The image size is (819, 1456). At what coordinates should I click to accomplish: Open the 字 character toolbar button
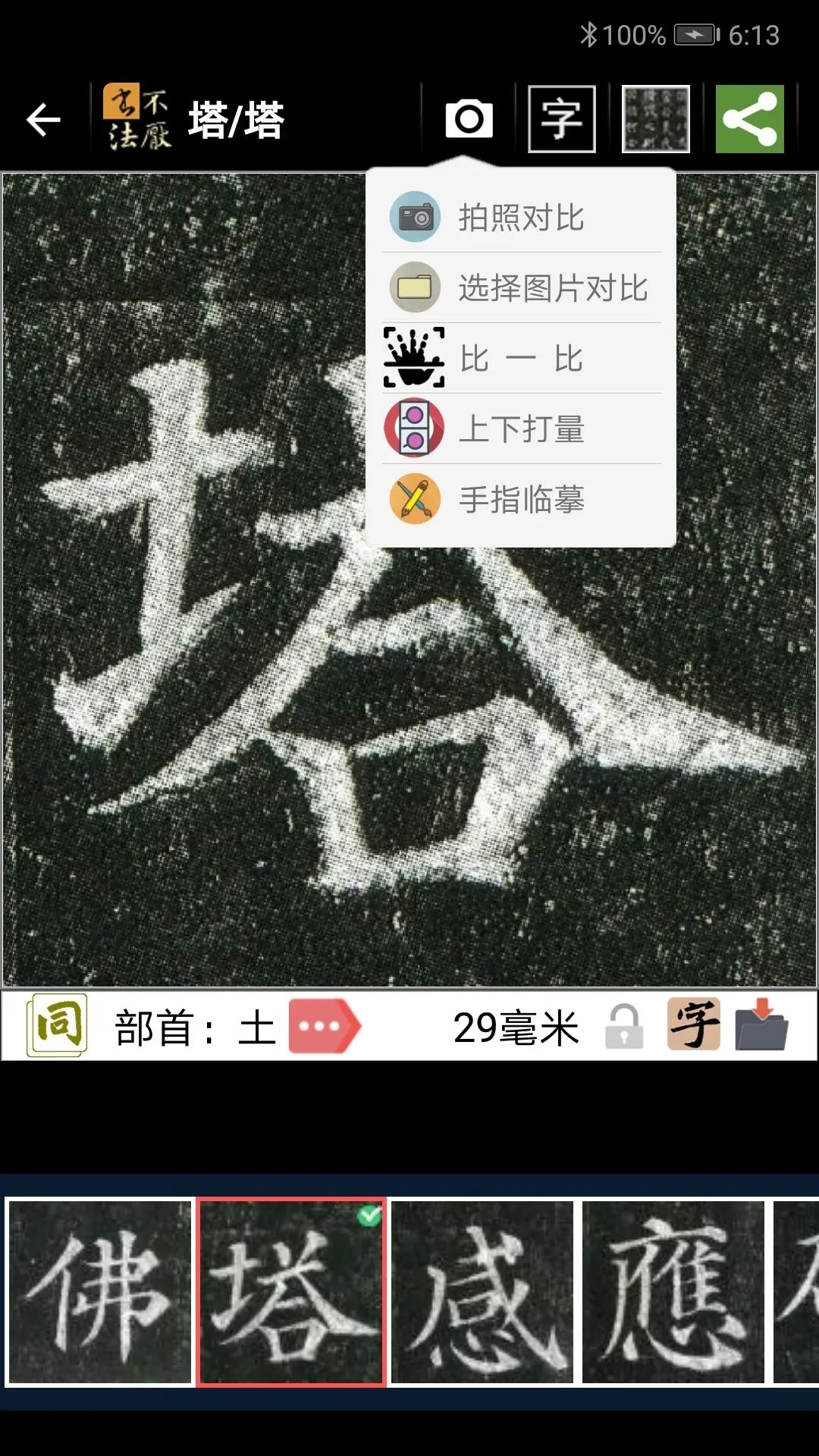[x=562, y=119]
